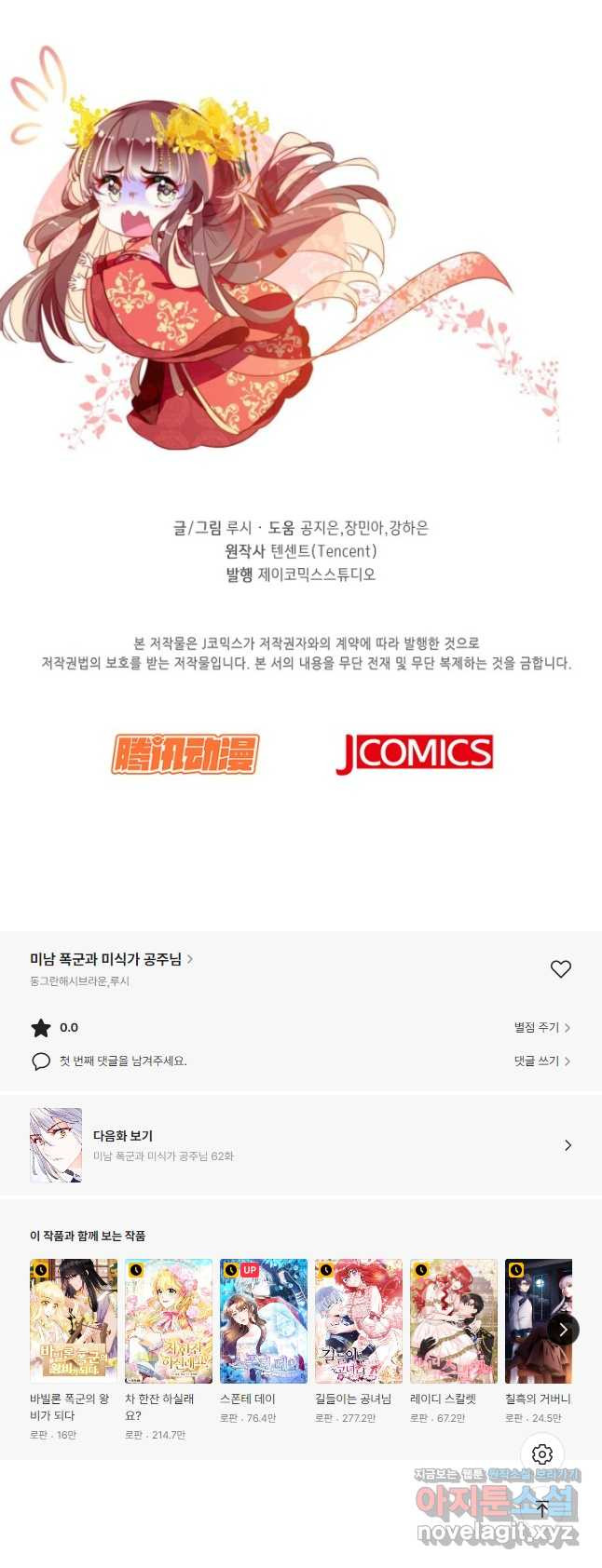This screenshot has height=1568, width=602.
Task: Jump back to the top of the page
Action: (542, 1510)
